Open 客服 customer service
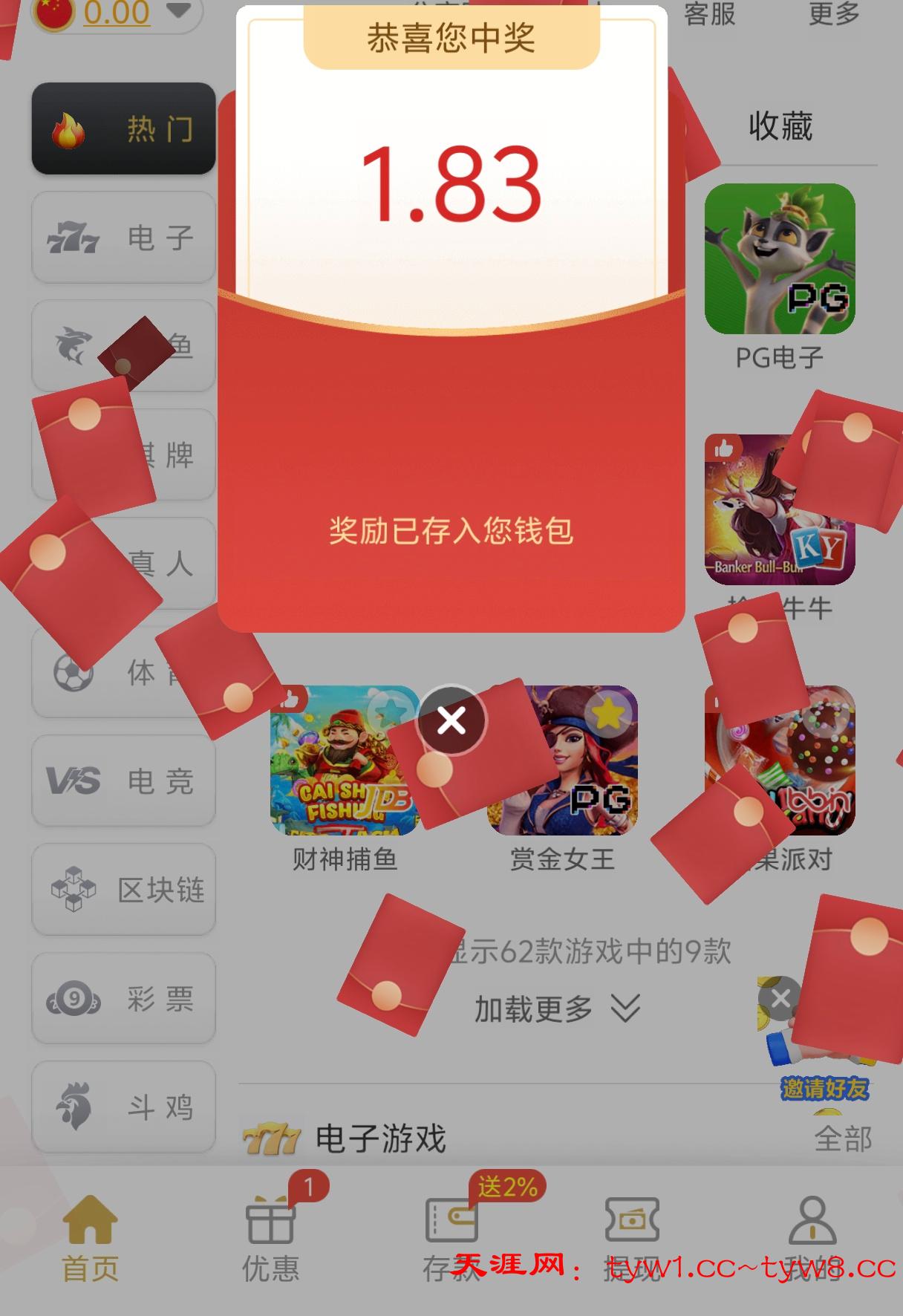Viewport: 903px width, 1316px height. [709, 15]
